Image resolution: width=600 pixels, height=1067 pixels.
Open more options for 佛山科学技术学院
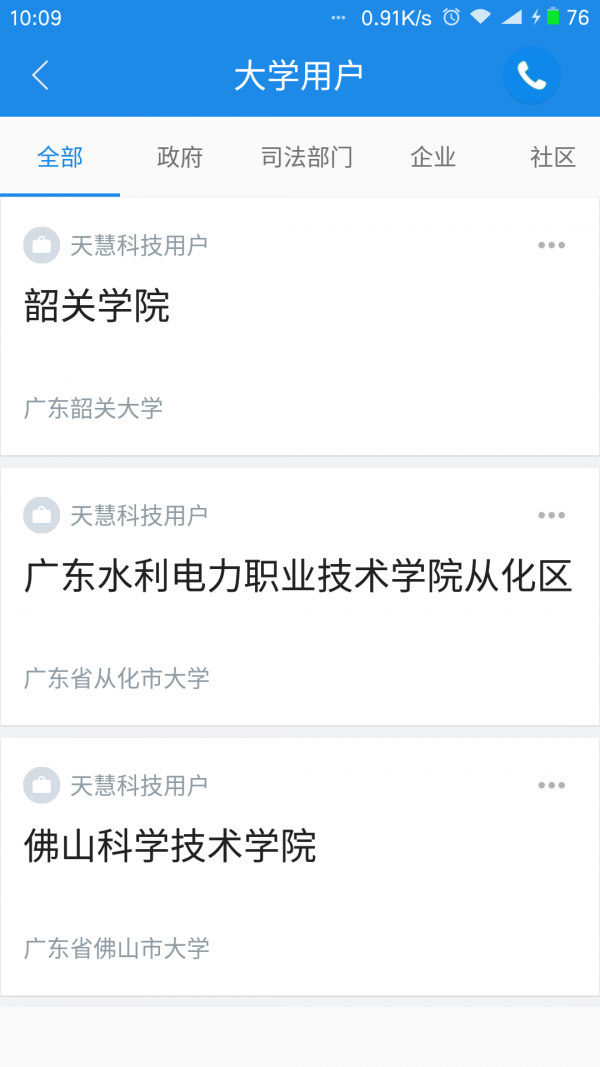click(x=552, y=785)
